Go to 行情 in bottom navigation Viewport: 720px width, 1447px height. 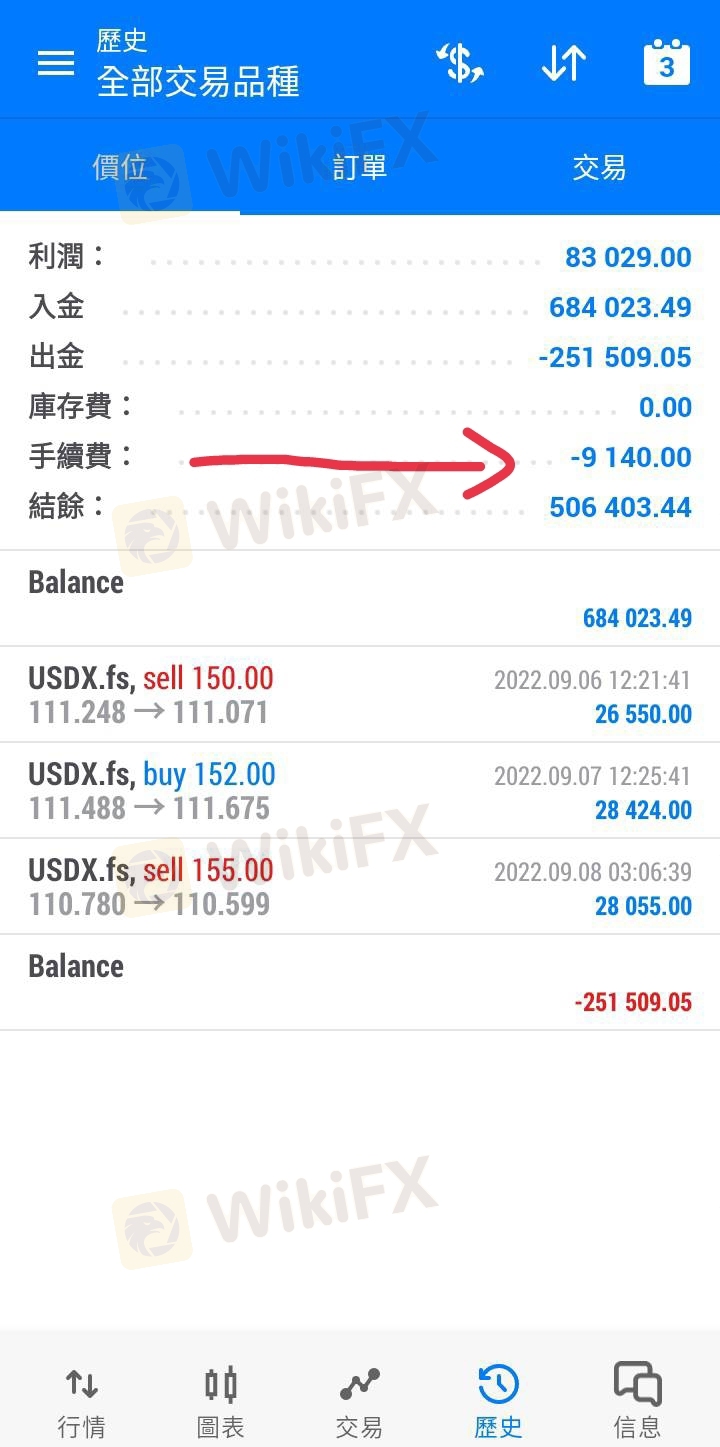click(82, 1400)
